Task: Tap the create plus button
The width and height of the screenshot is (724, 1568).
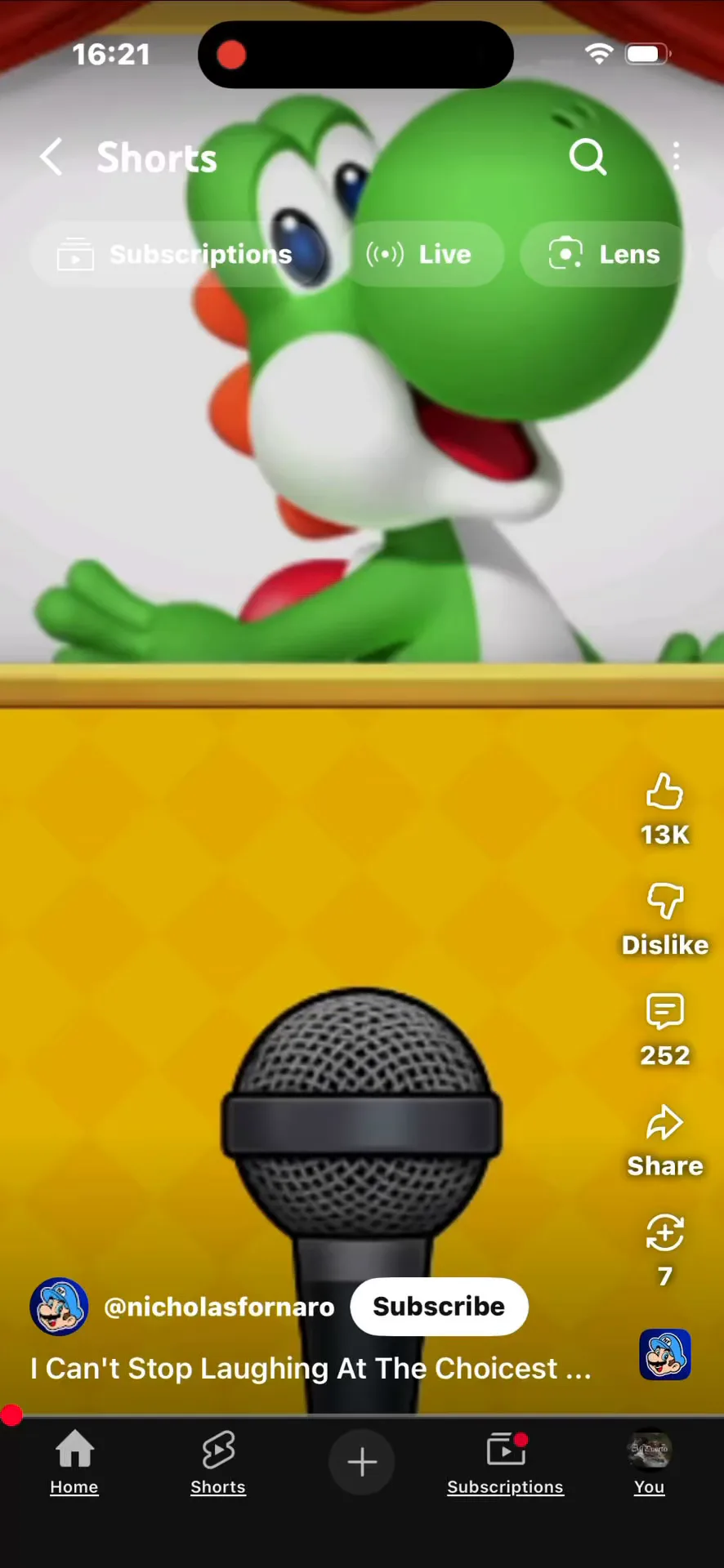Action: click(362, 1462)
